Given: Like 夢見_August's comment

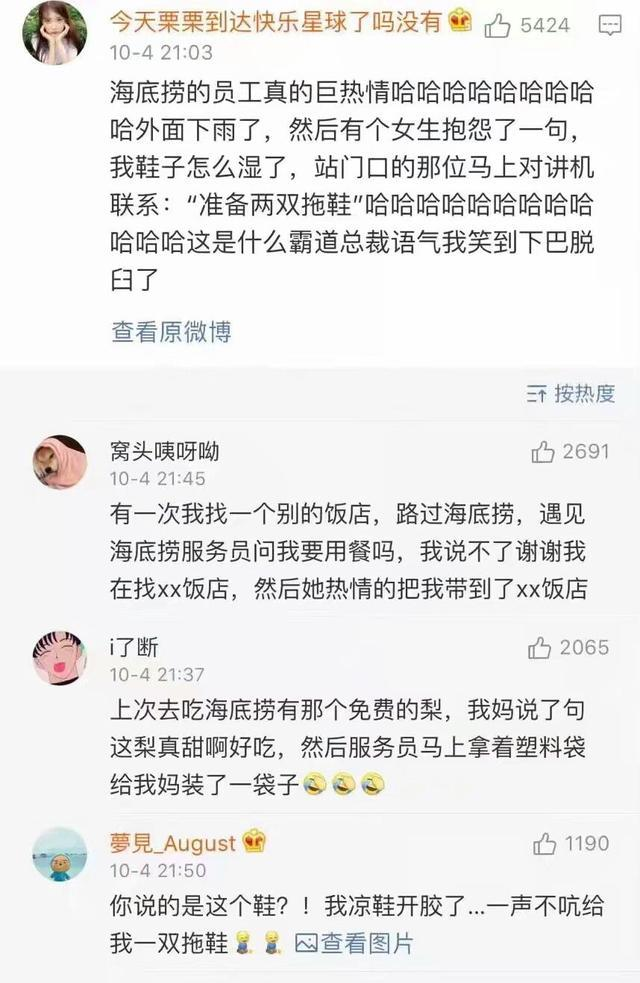Looking at the screenshot, I should point(545,845).
